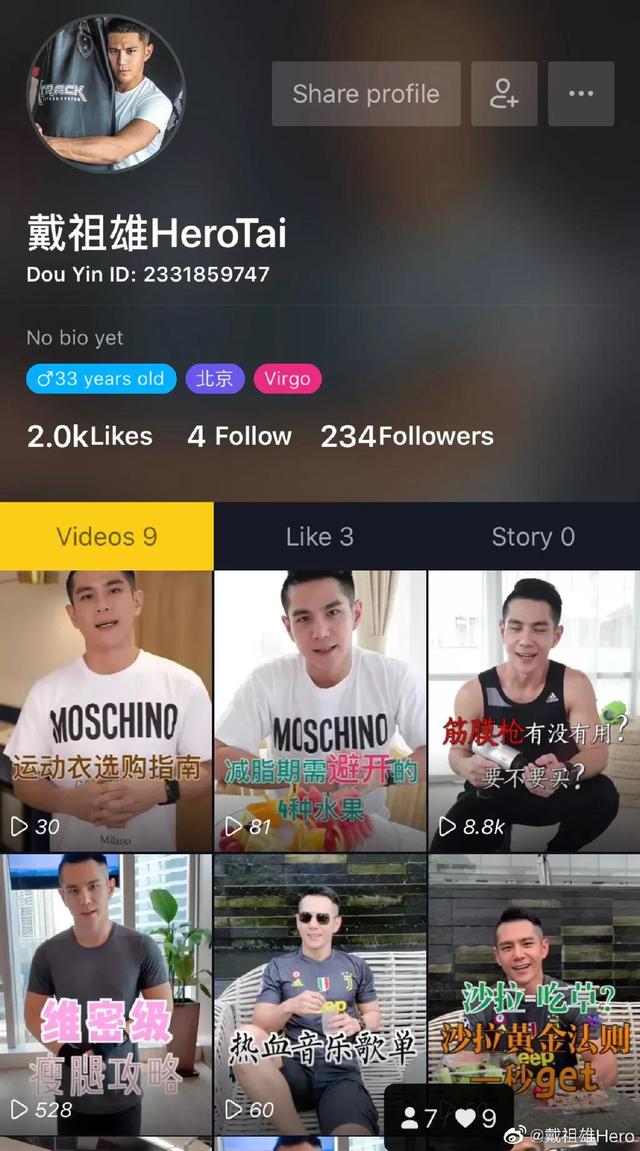Switch to the Like 3 tab
This screenshot has width=640, height=1151.
(x=319, y=537)
